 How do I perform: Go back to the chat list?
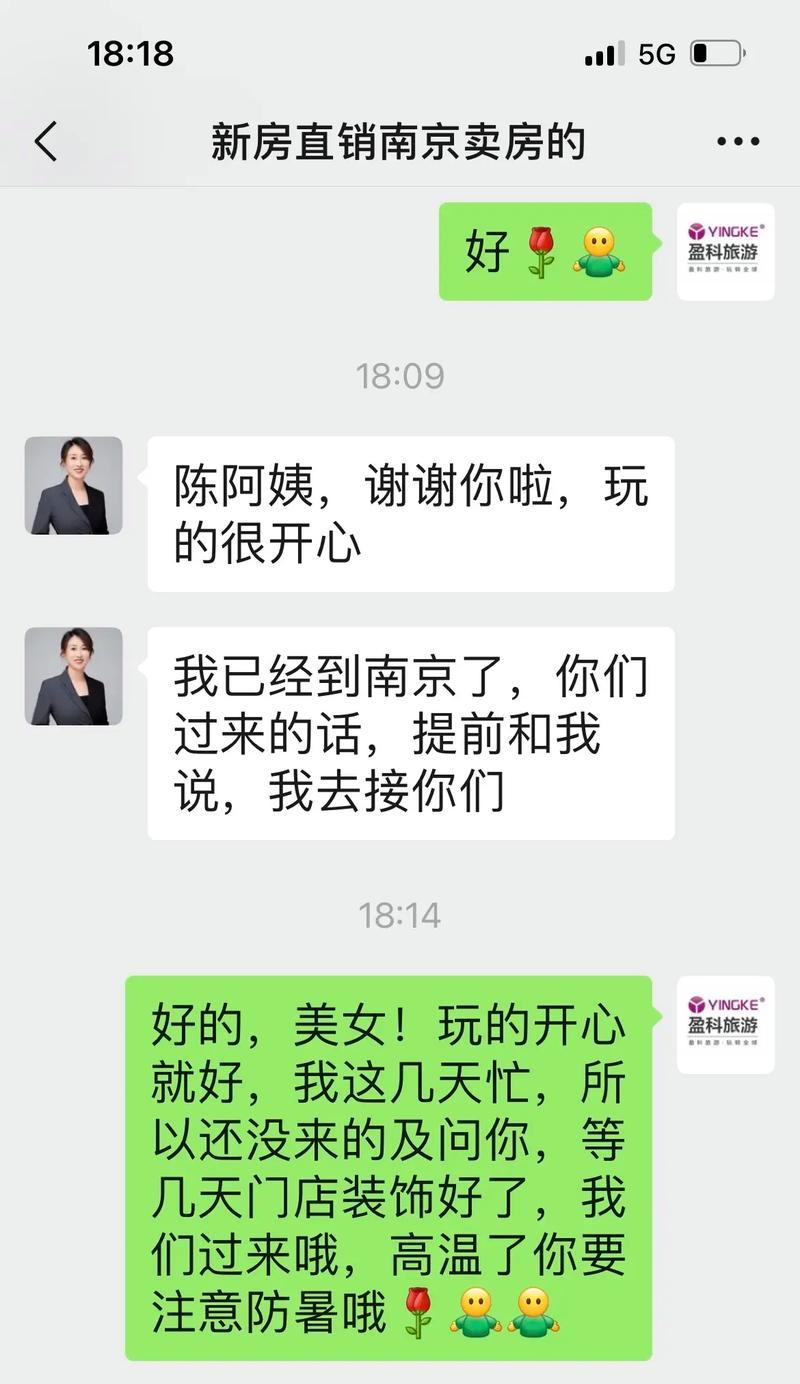pyautogui.click(x=46, y=141)
